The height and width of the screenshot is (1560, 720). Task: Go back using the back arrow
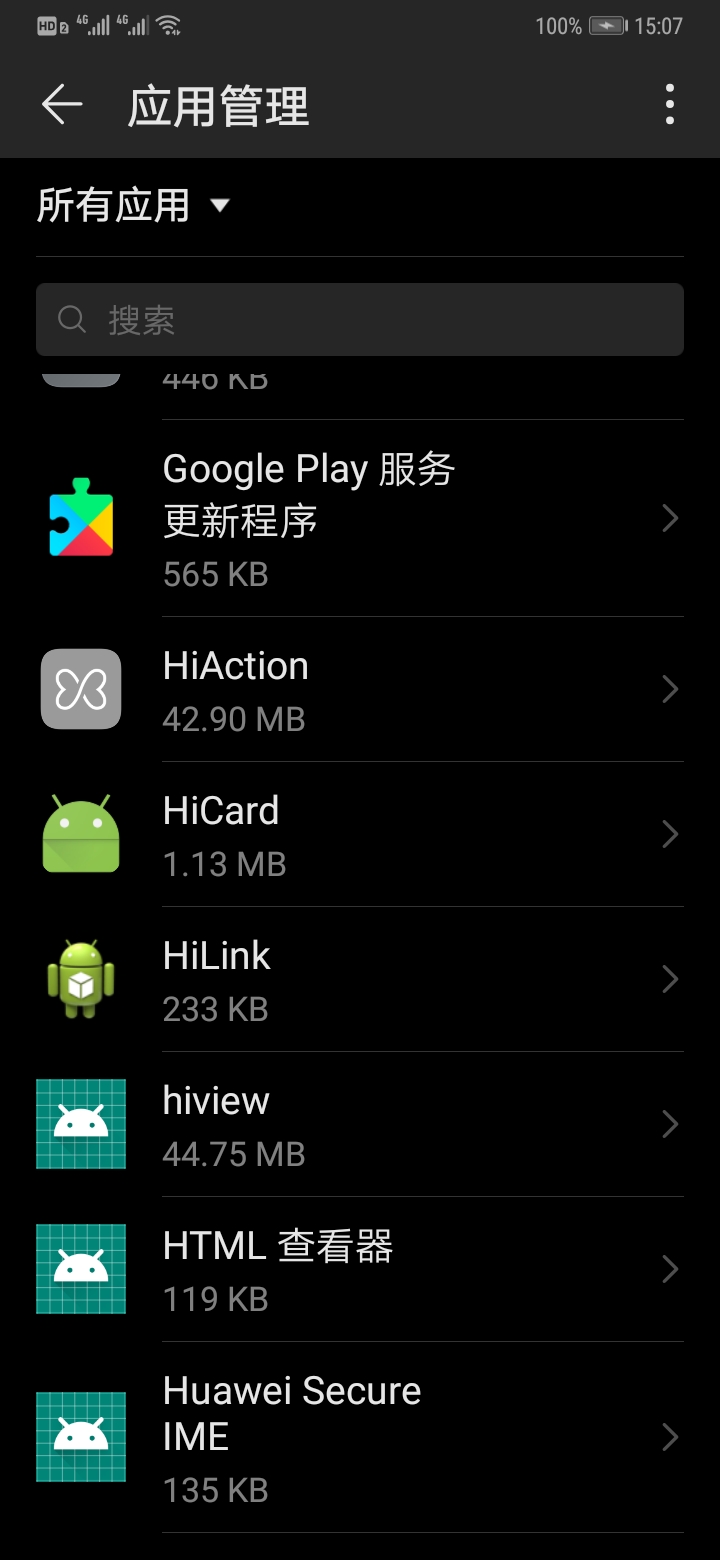coord(61,105)
